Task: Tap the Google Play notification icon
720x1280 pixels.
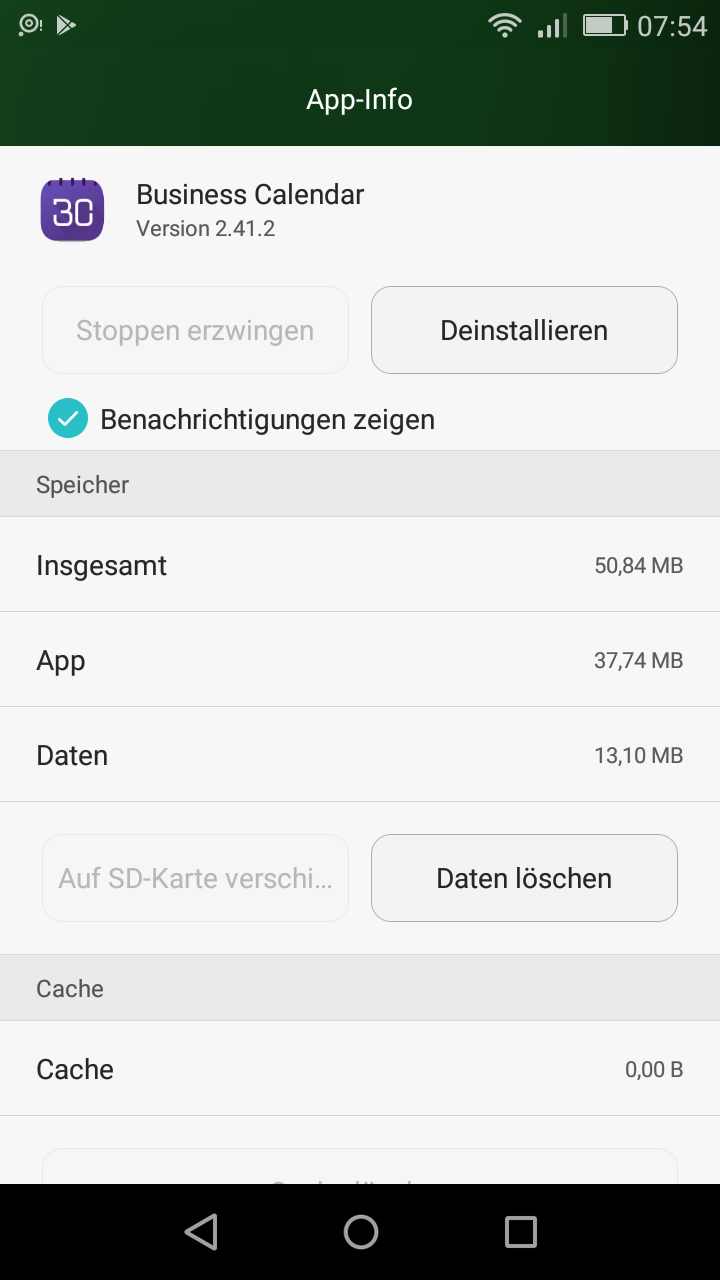Action: coord(65,22)
